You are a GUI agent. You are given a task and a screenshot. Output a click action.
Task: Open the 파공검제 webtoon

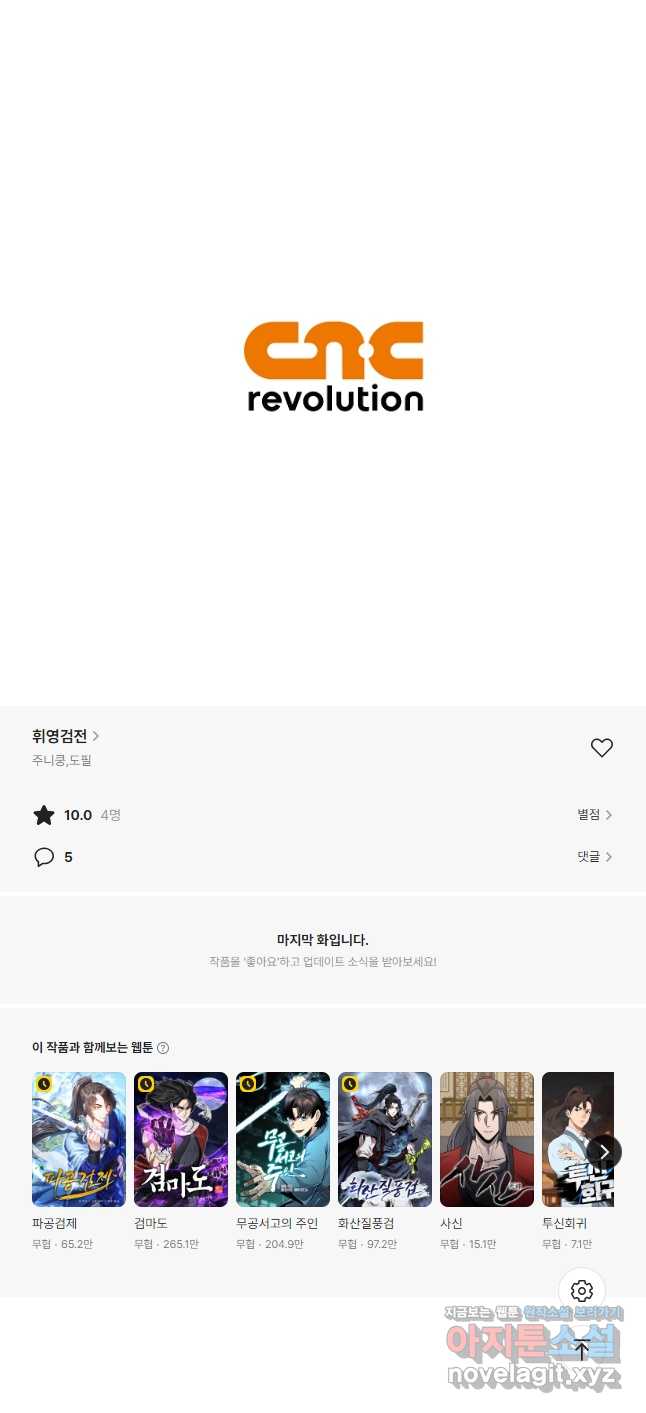[79, 1140]
